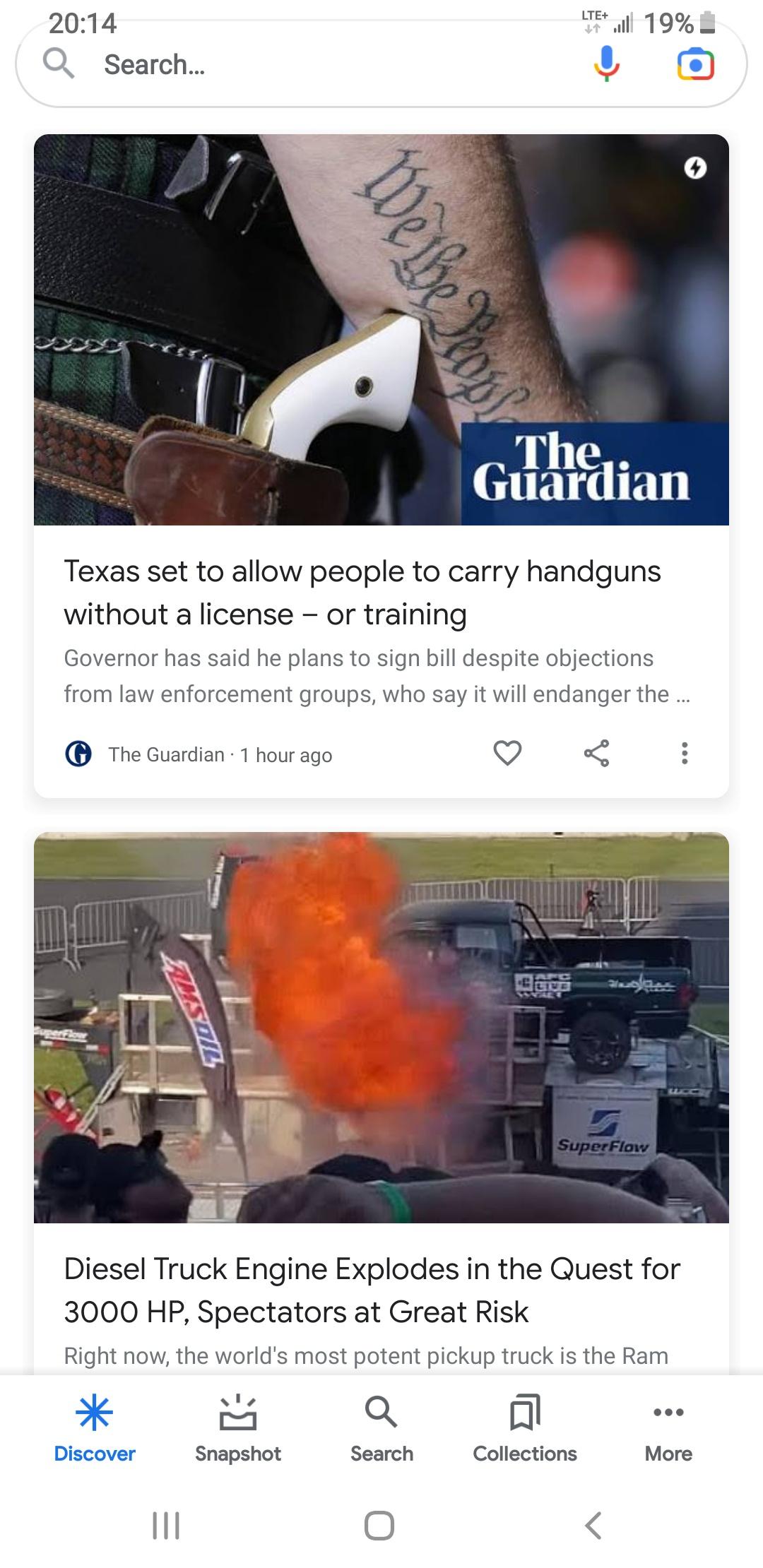Go back with the system back button
The width and height of the screenshot is (763, 1568).
593,1525
